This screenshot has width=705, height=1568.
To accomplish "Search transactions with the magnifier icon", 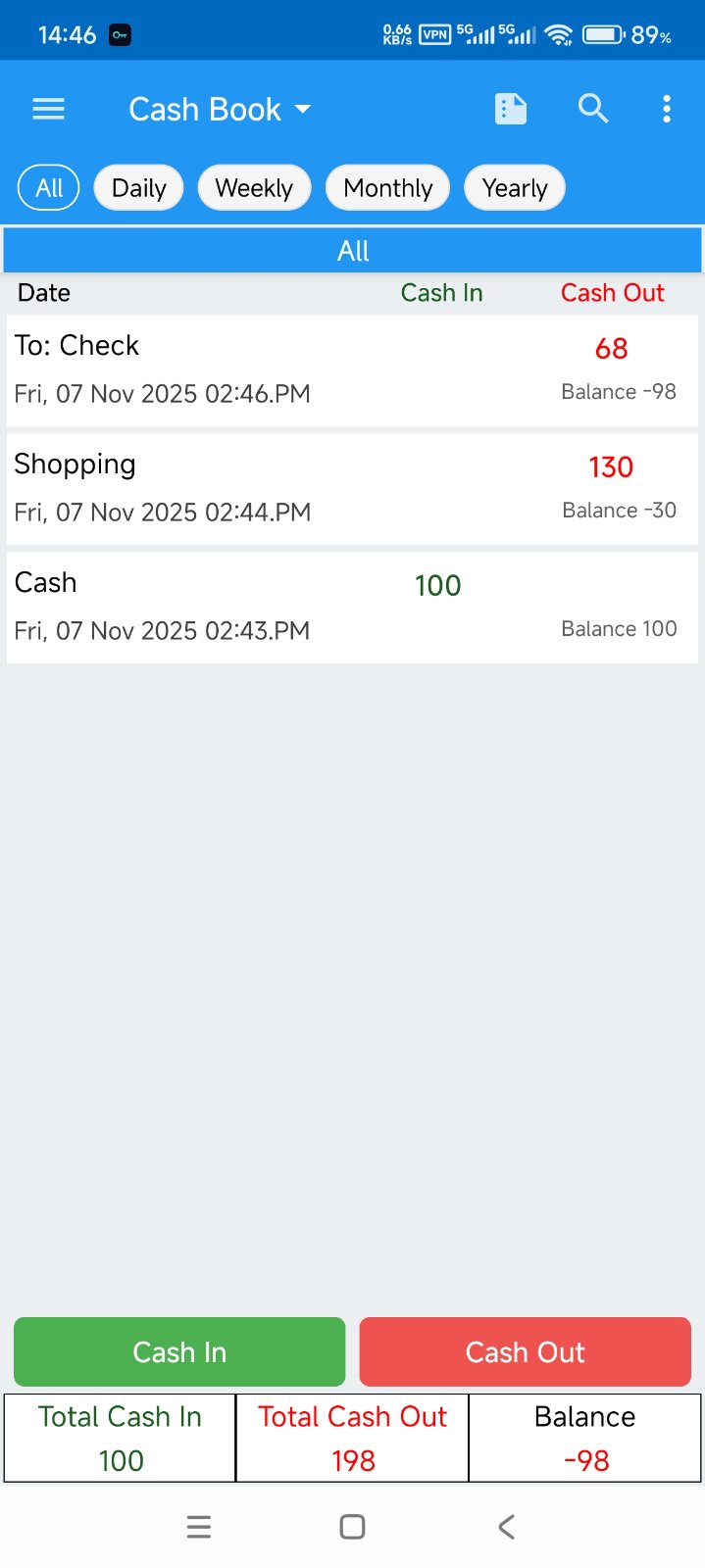I will pyautogui.click(x=592, y=109).
